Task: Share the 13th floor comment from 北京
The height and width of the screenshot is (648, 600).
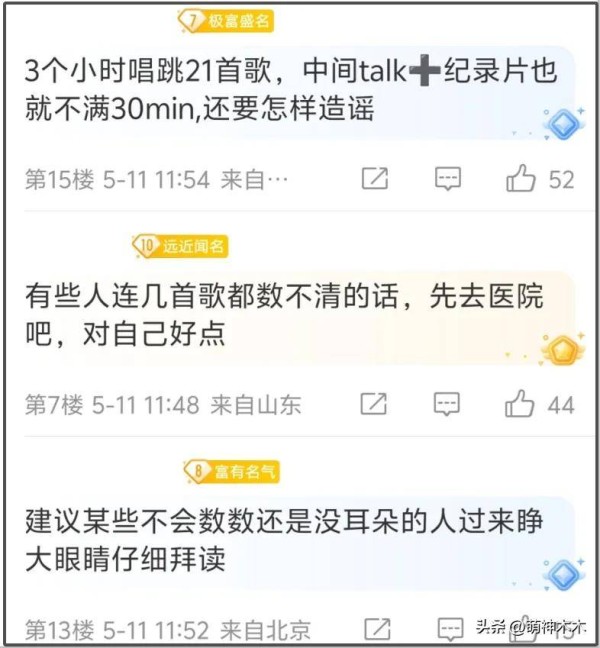Action: tap(378, 630)
